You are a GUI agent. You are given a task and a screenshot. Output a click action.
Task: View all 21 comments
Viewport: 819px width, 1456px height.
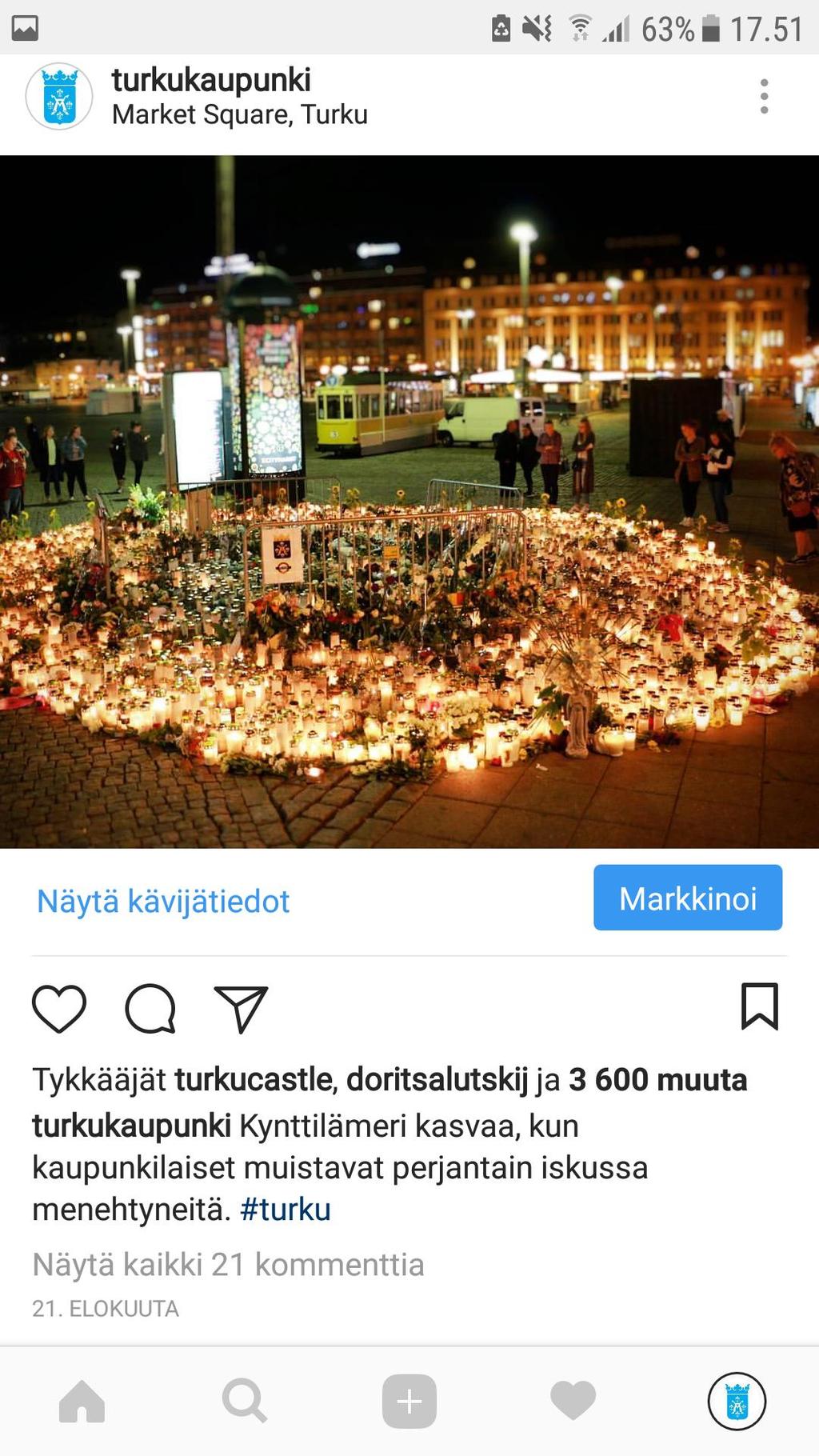coord(228,1265)
